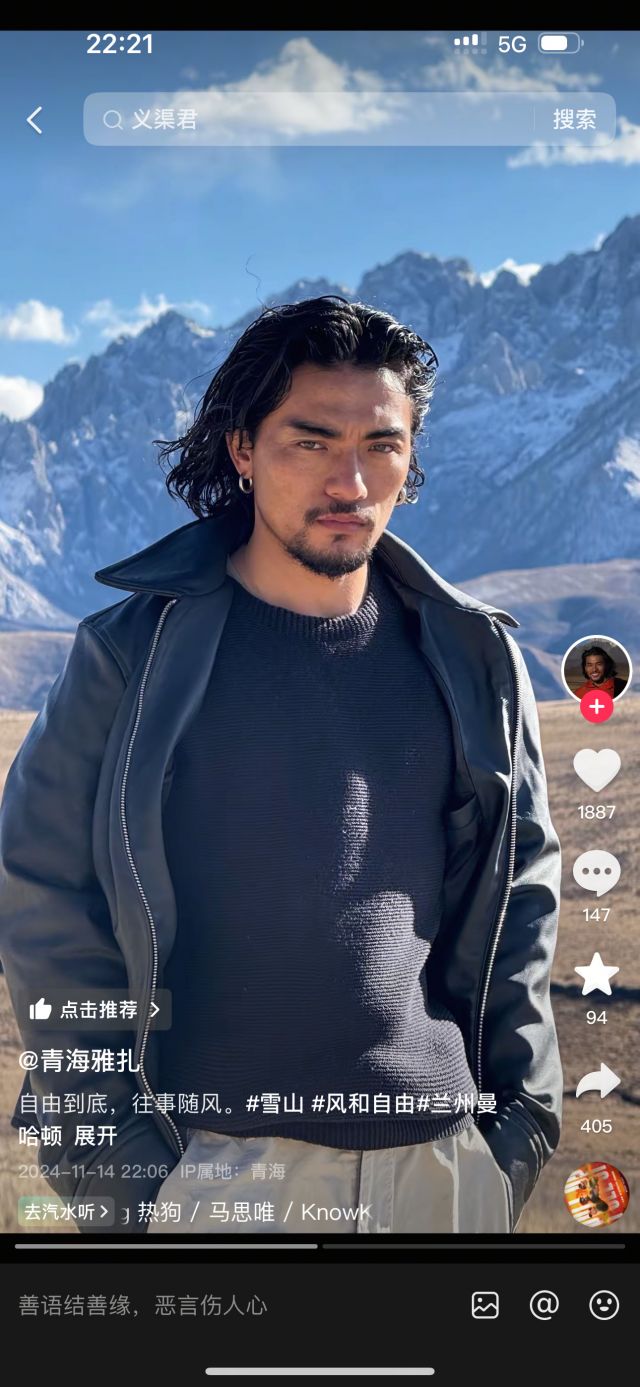The image size is (640, 1387).
Task: Open the #雪山 hashtag
Action: (275, 1104)
